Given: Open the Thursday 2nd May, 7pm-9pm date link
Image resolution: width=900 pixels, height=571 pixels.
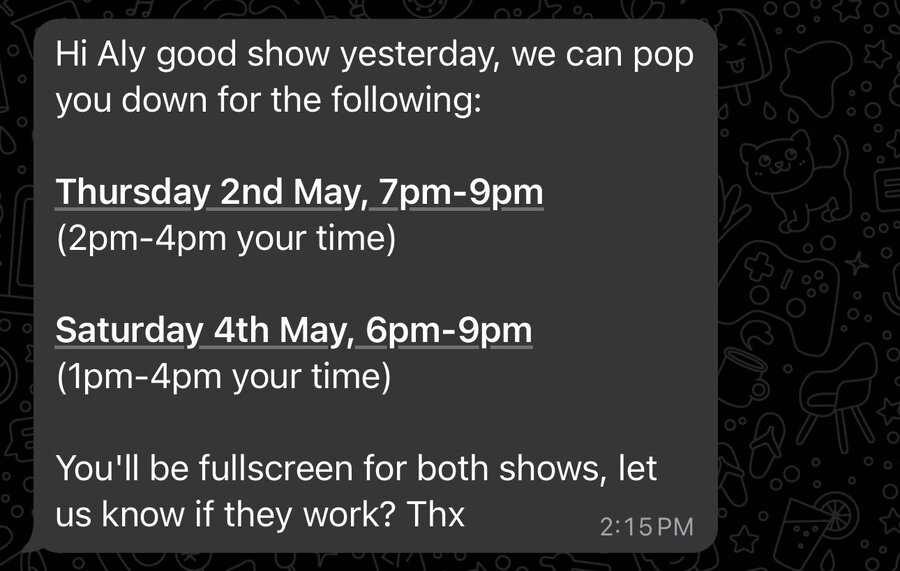Looking at the screenshot, I should (298, 192).
